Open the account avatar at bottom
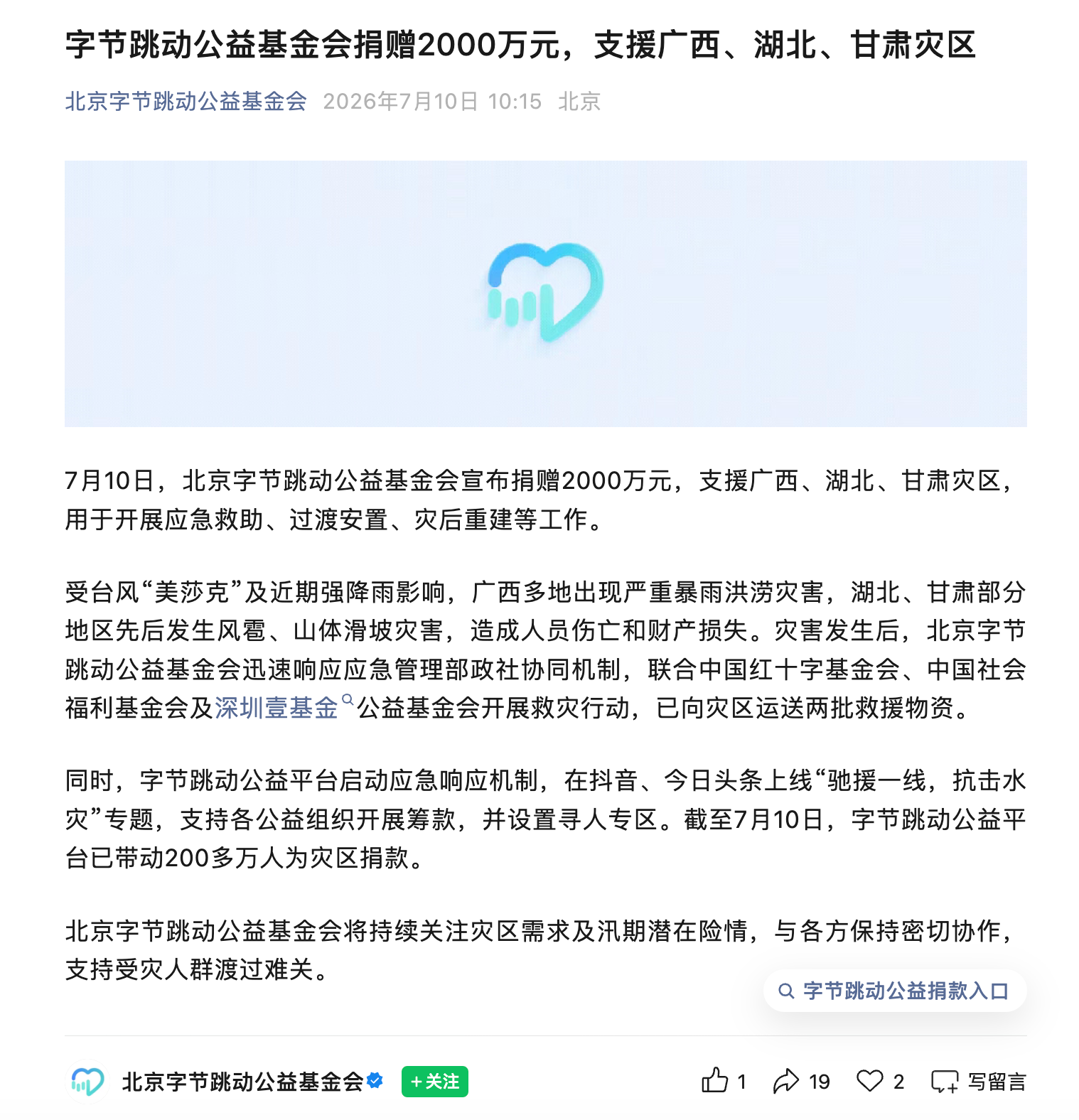 pos(87,1082)
